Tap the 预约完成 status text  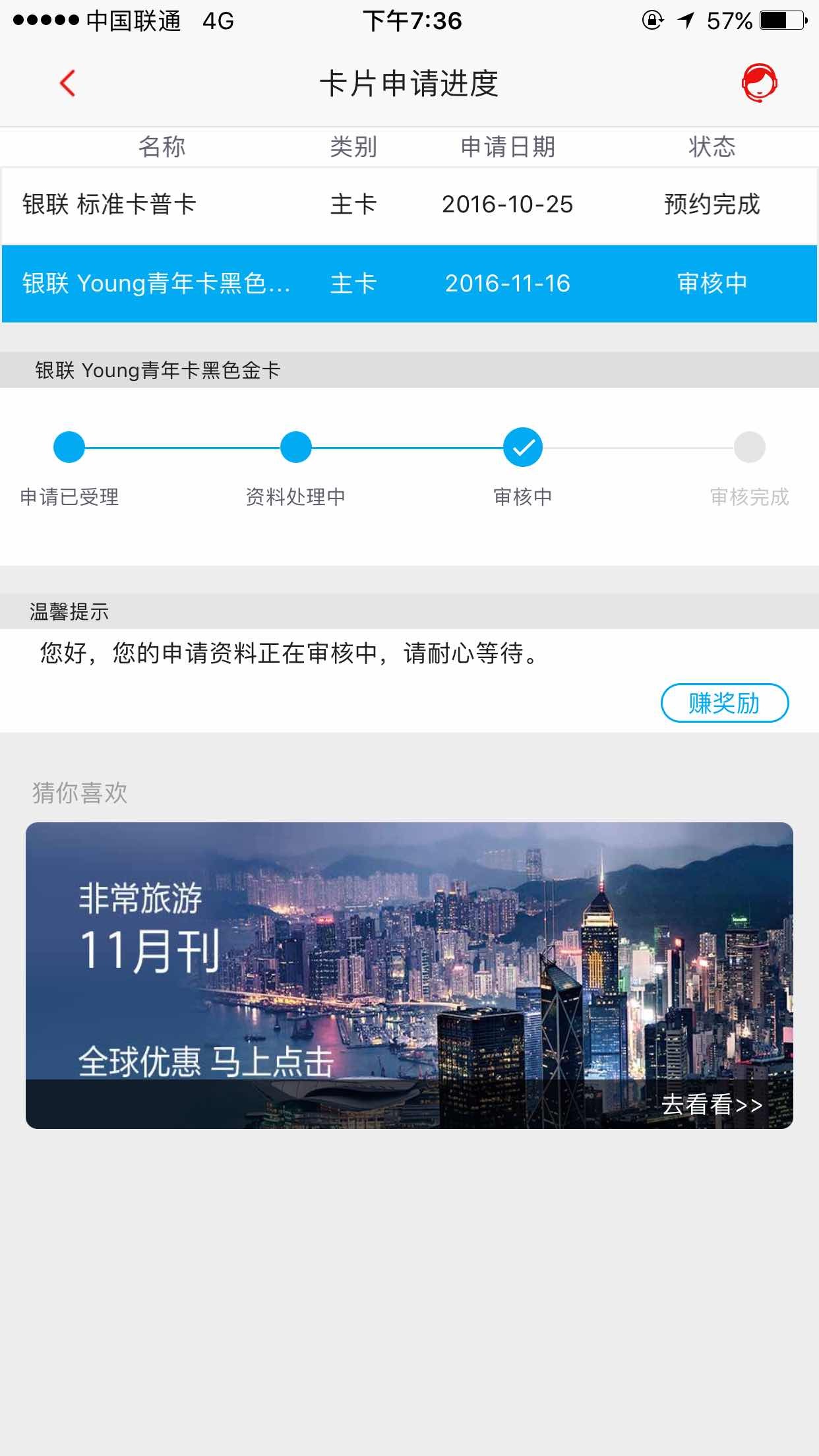pyautogui.click(x=711, y=205)
